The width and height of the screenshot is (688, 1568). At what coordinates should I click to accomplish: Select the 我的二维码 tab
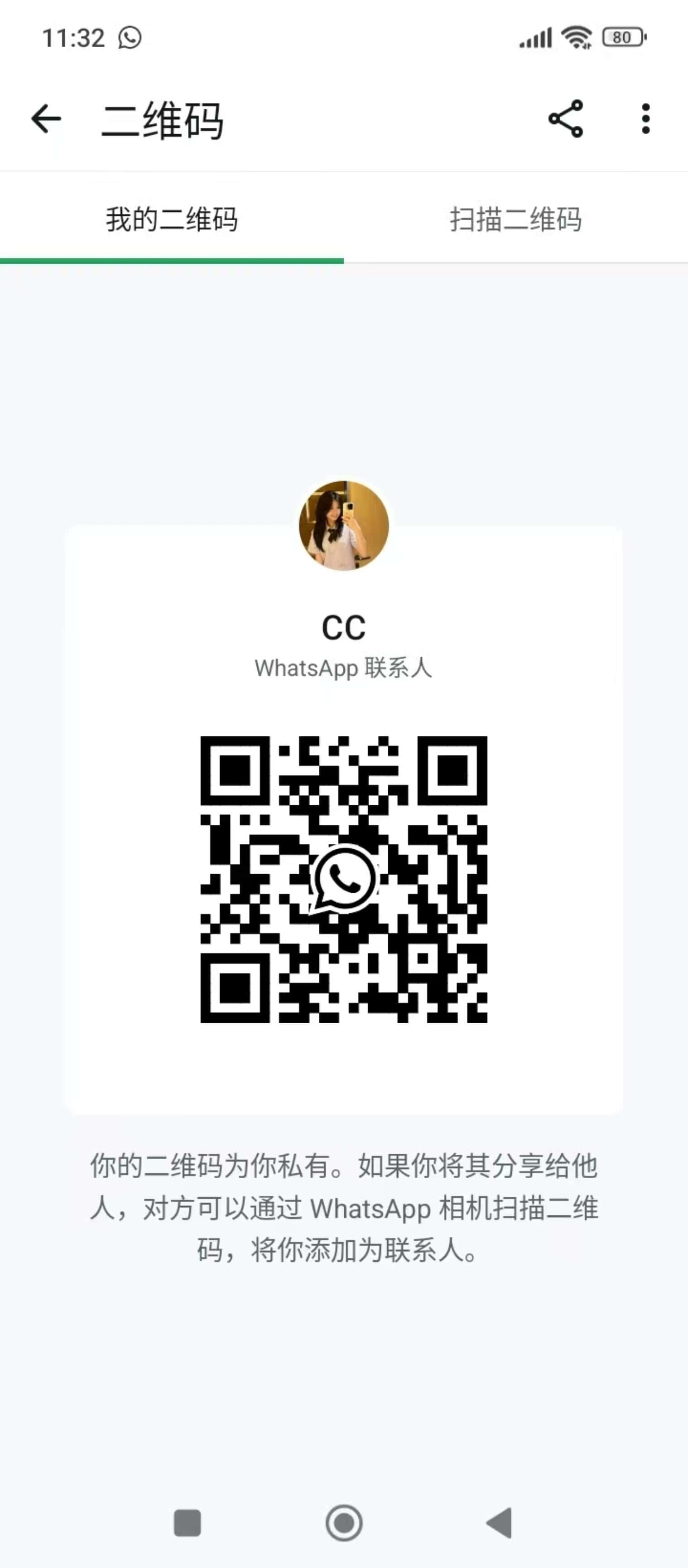tap(172, 219)
